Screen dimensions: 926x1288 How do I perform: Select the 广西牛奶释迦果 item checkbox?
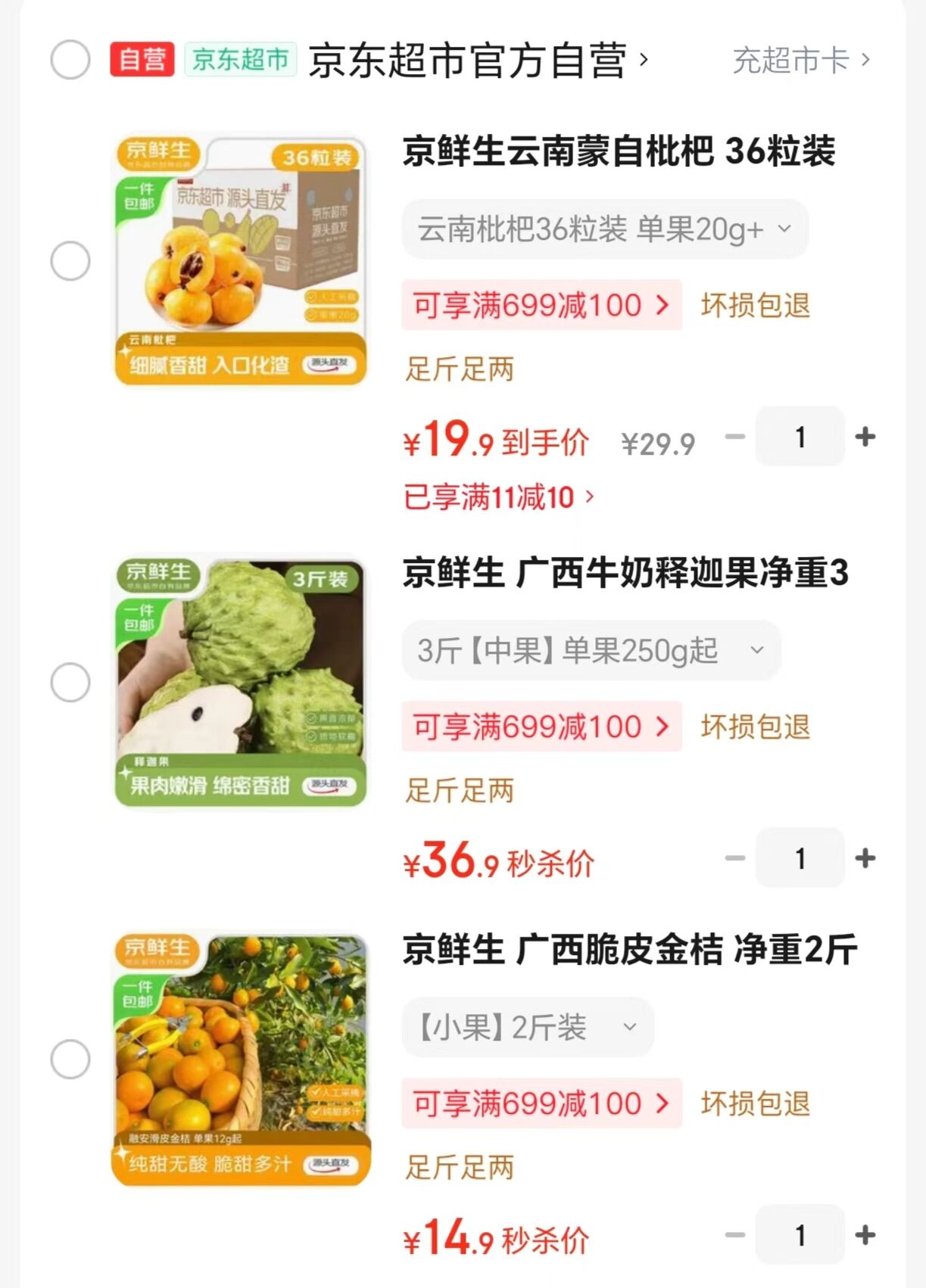tap(70, 682)
